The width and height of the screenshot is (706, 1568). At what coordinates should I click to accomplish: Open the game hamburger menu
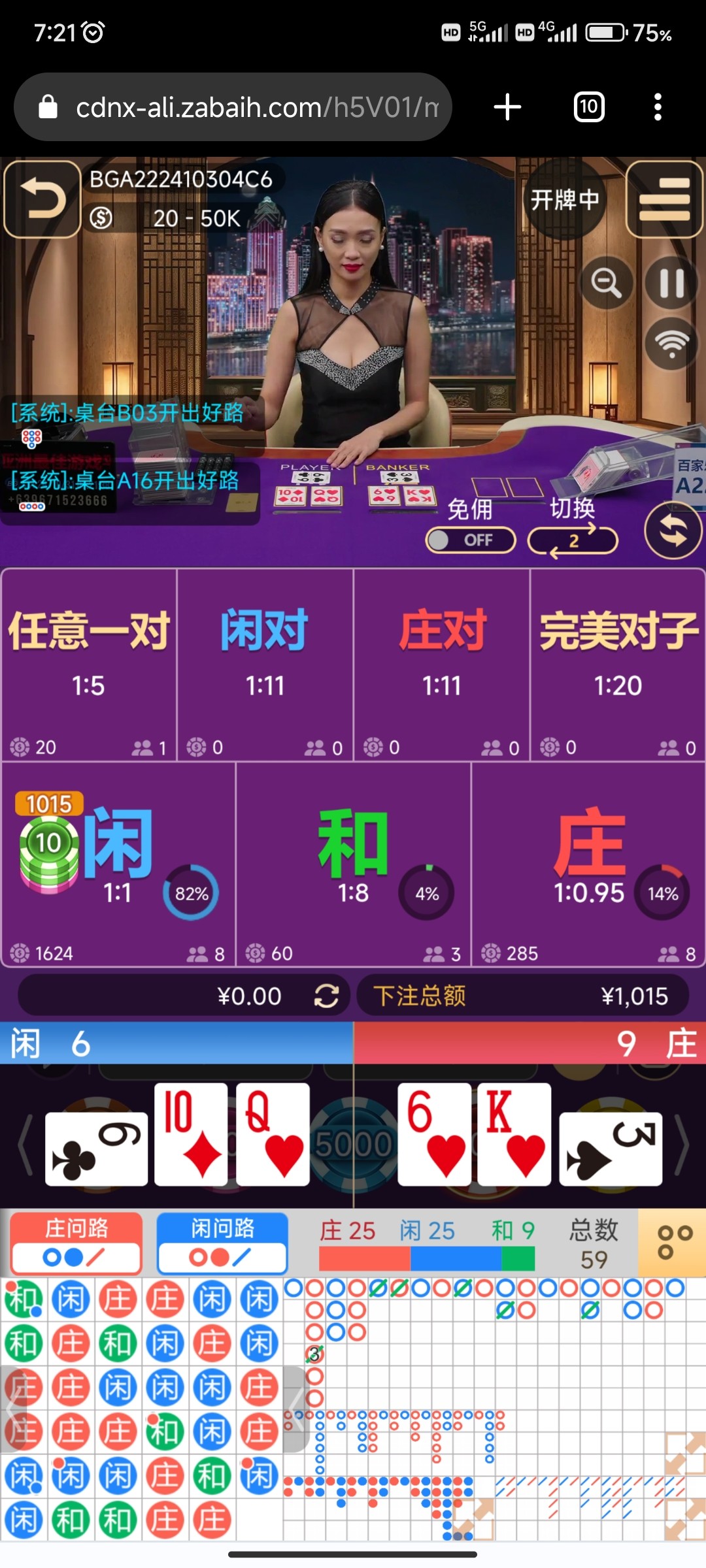(x=664, y=199)
